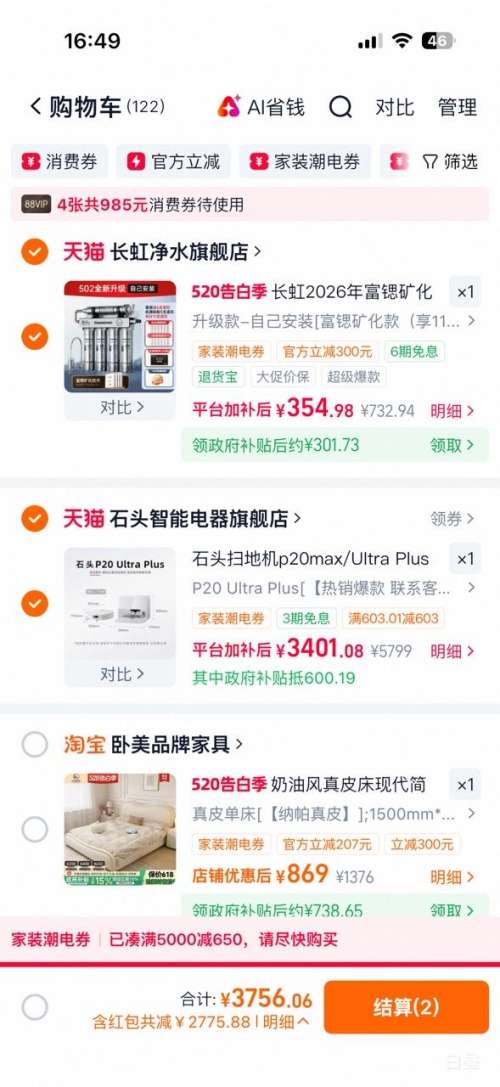The height and width of the screenshot is (1087, 500).
Task: Open the 筛选 filter
Action: pos(450,162)
